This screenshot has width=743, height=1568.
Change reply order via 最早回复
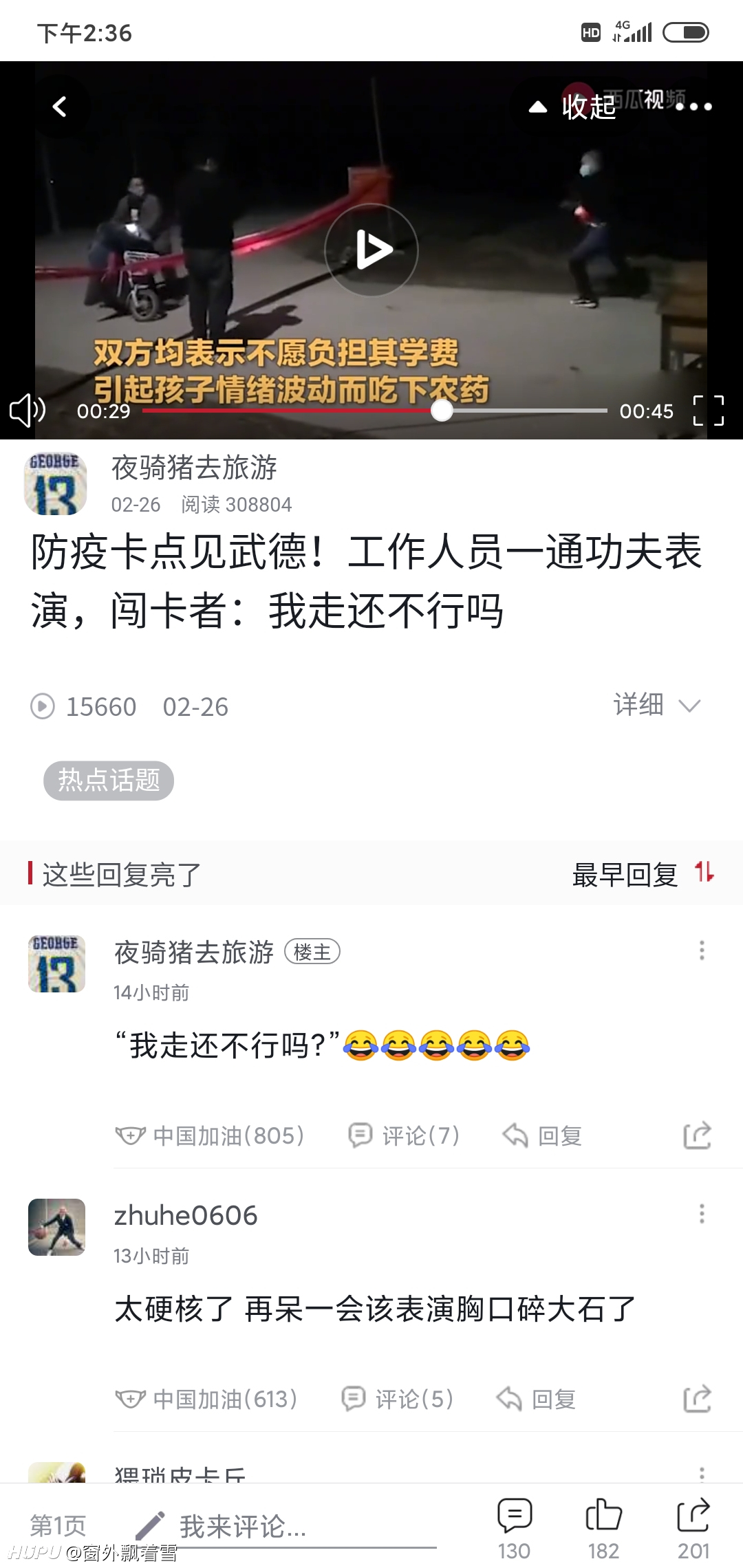pyautogui.click(x=643, y=875)
